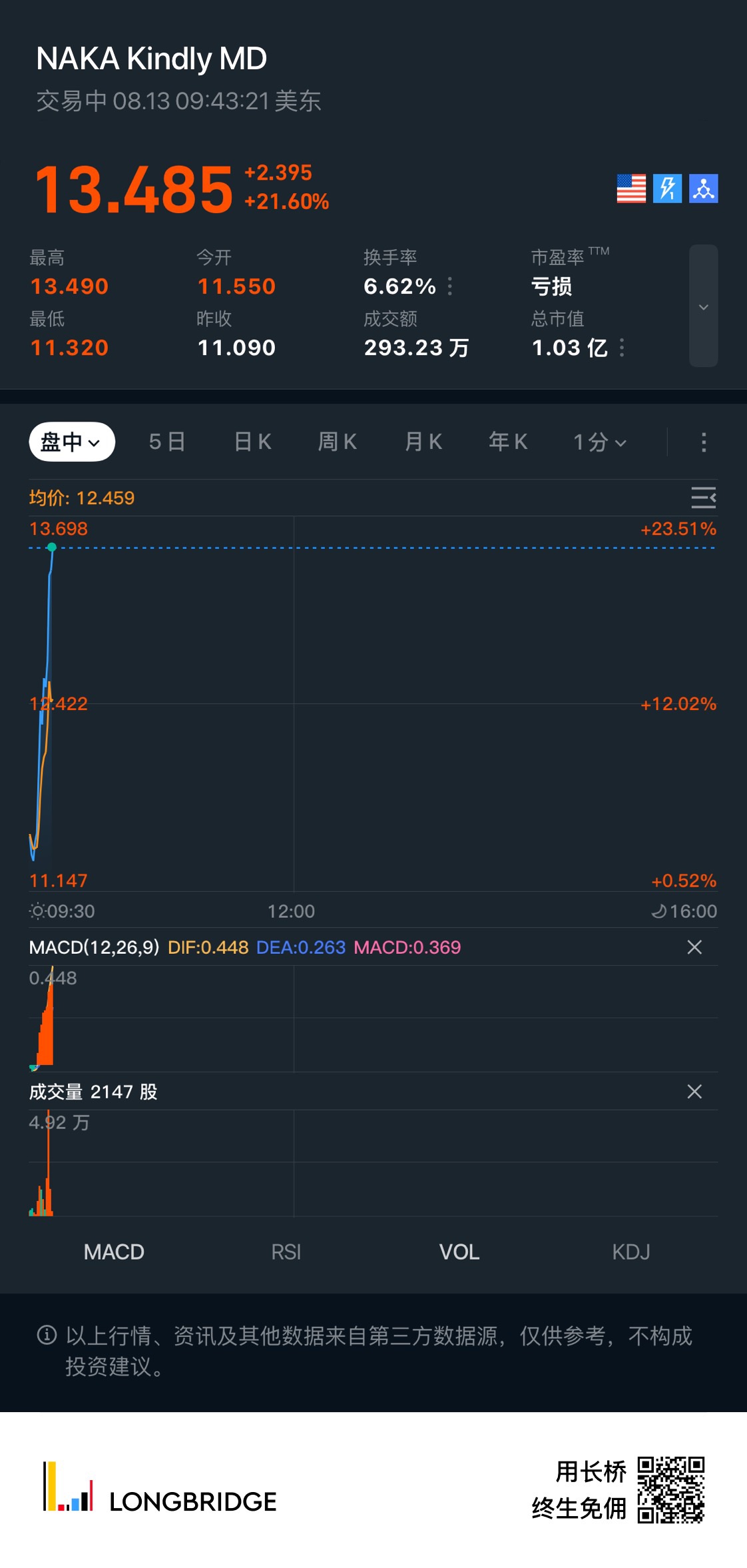The image size is (747, 1568).
Task: Open chart settings list icon
Action: 703,498
